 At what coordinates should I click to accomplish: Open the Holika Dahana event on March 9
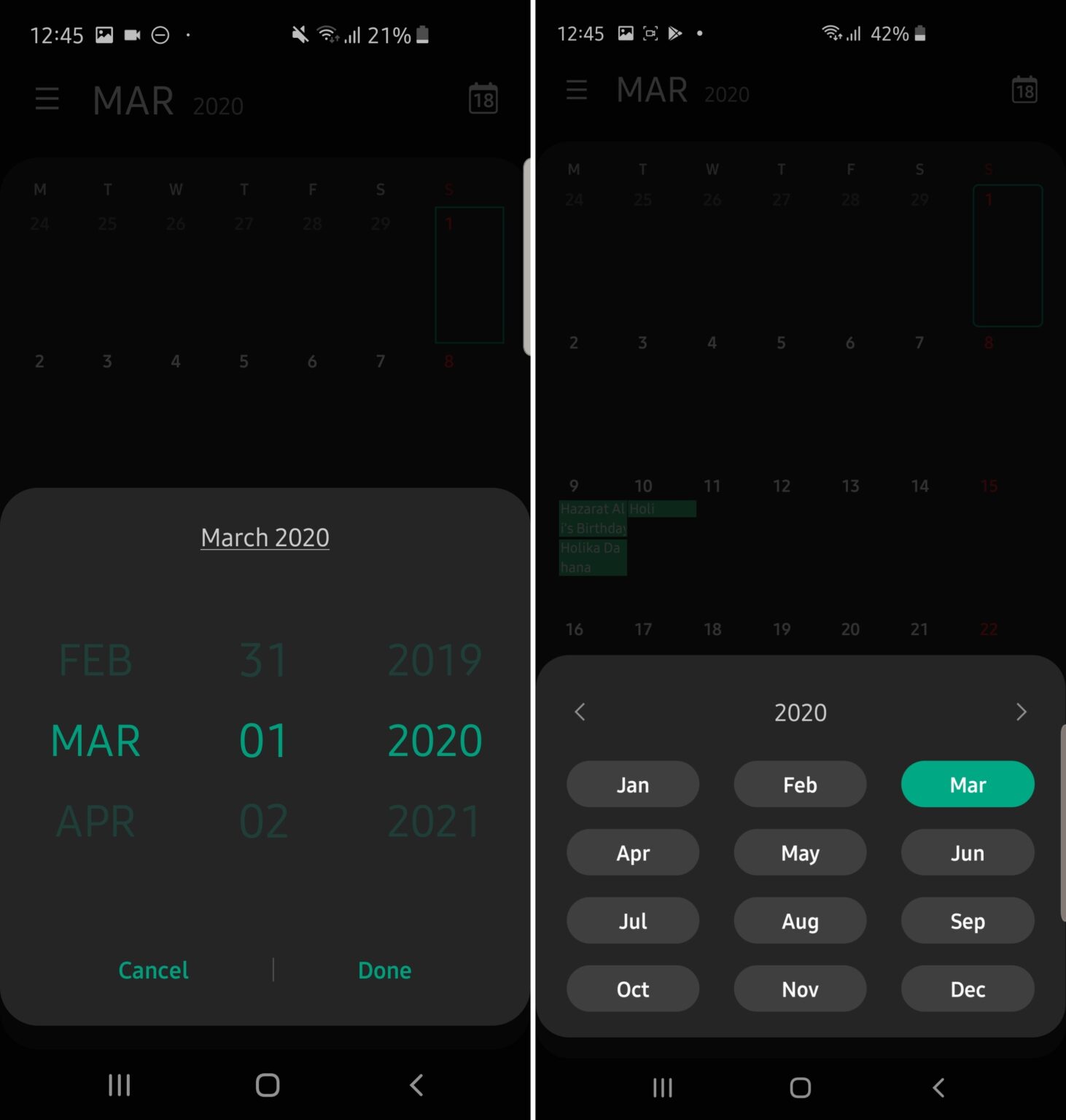[592, 557]
